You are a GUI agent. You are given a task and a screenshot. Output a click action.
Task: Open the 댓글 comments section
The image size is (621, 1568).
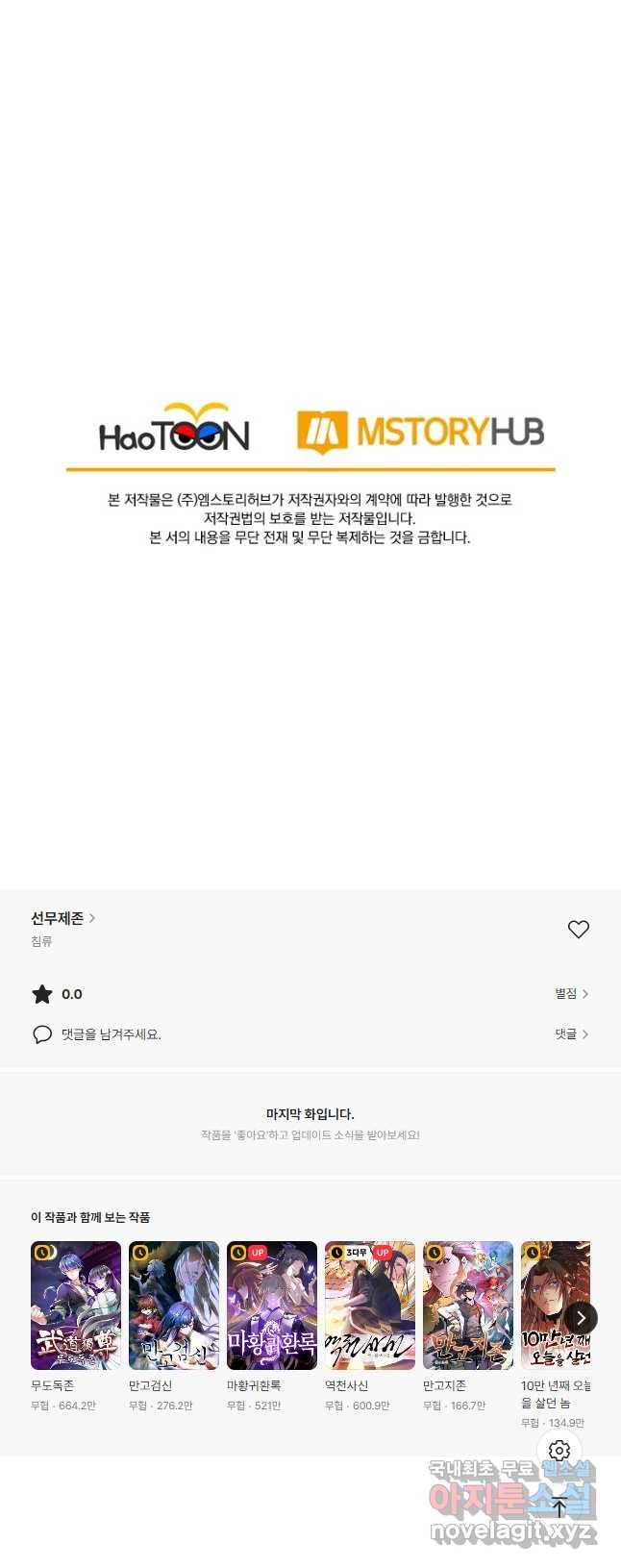[x=571, y=1033]
